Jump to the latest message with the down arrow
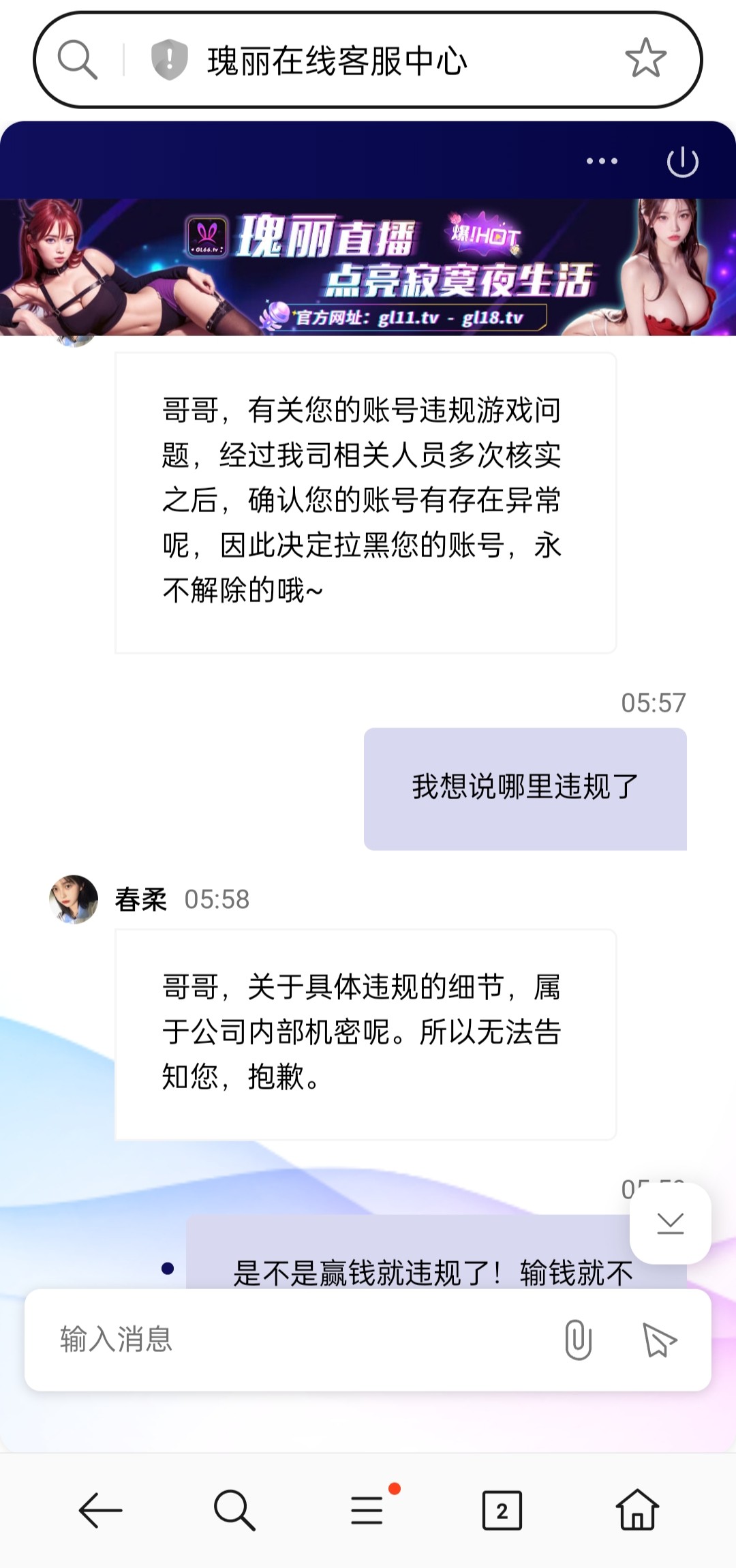 670,1224
